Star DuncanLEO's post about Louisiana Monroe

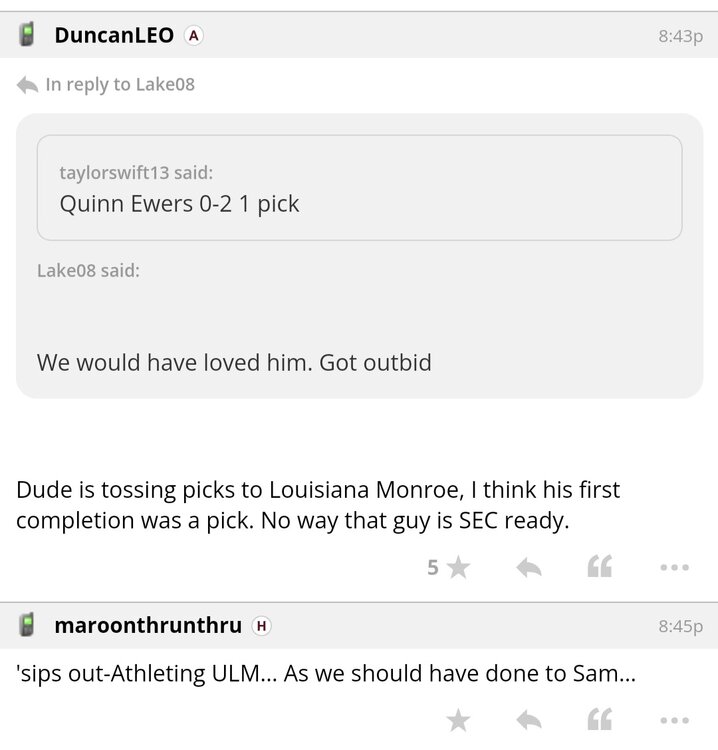(x=458, y=568)
